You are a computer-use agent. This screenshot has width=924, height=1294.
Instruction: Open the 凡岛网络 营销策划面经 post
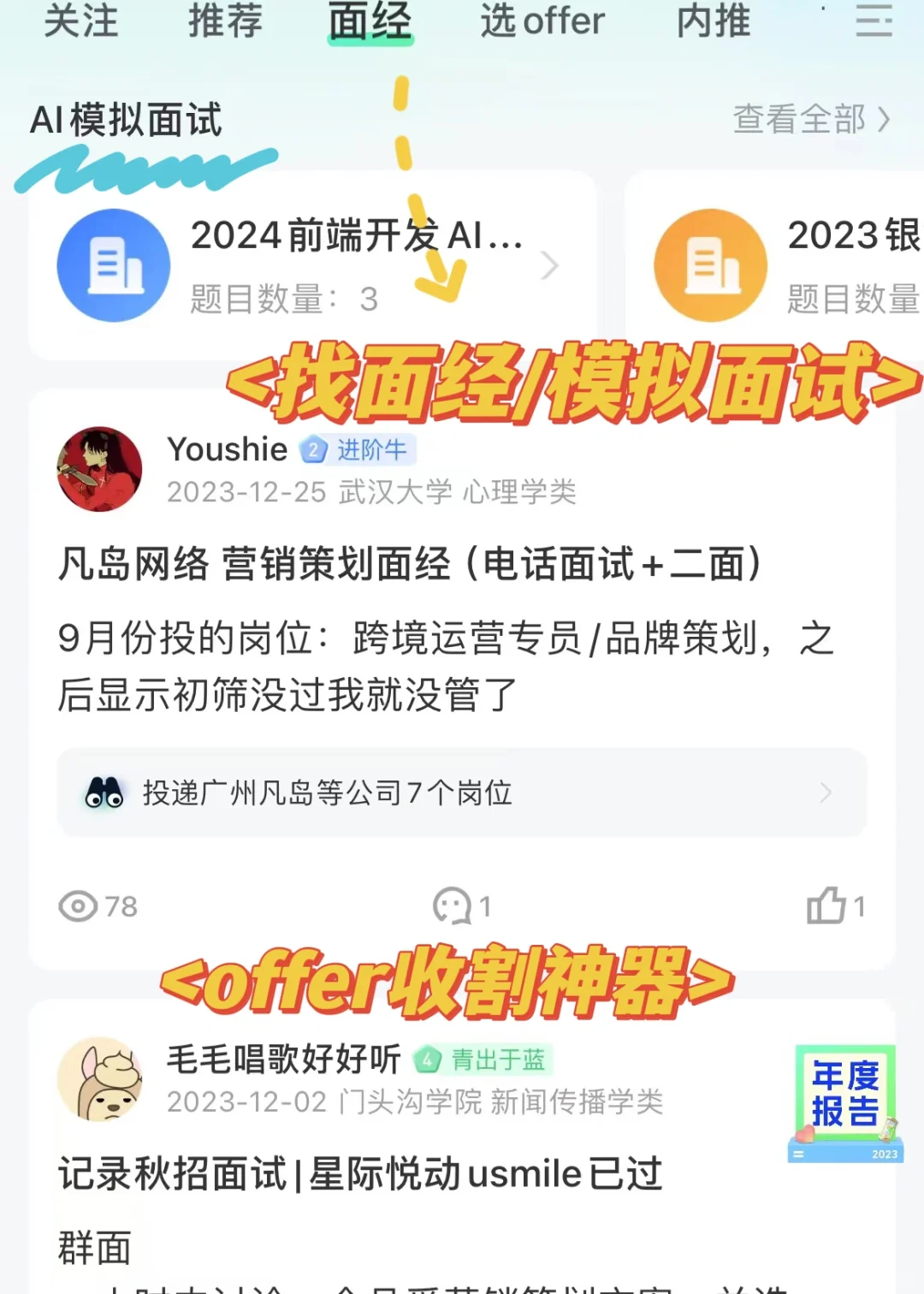pos(409,565)
